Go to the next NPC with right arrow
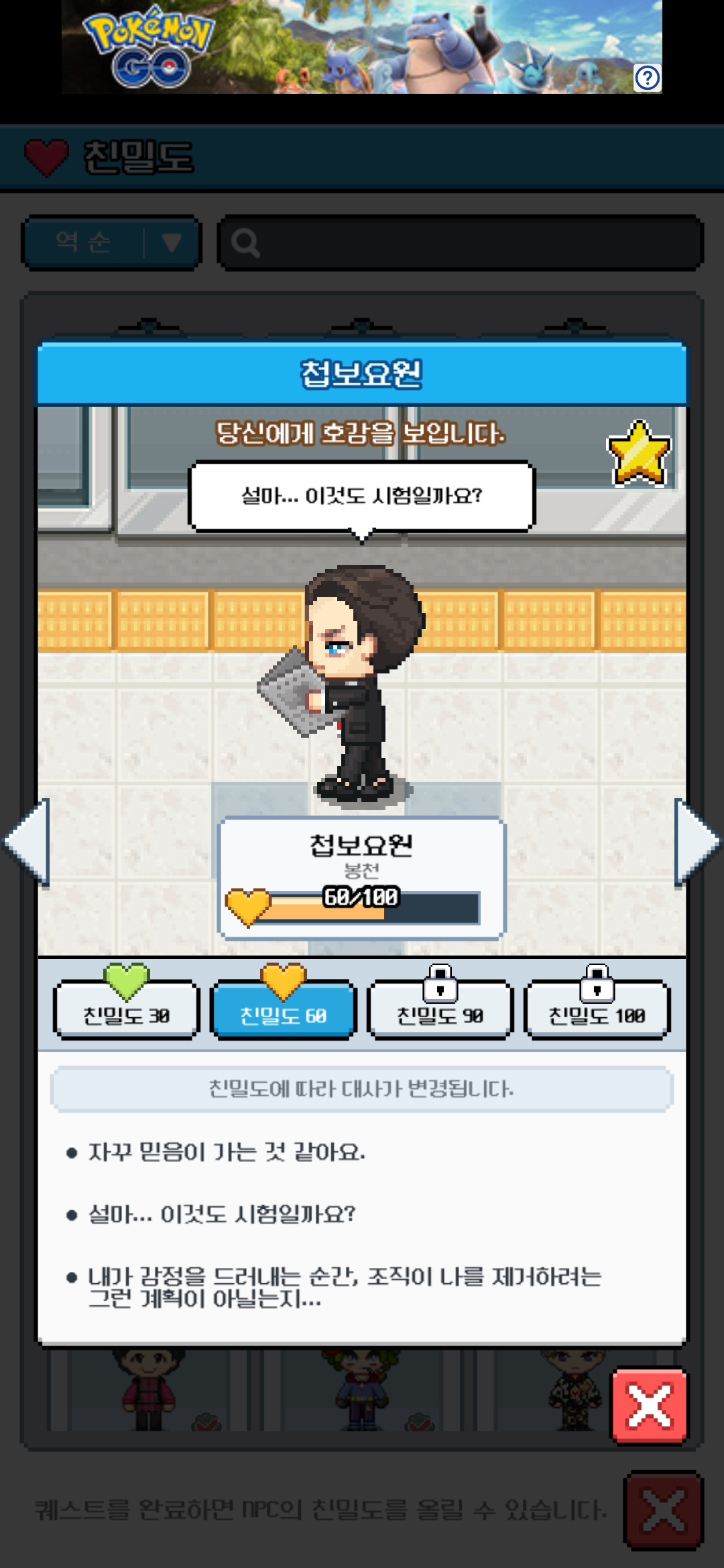Screen dimensions: 724x1568 point(696,842)
